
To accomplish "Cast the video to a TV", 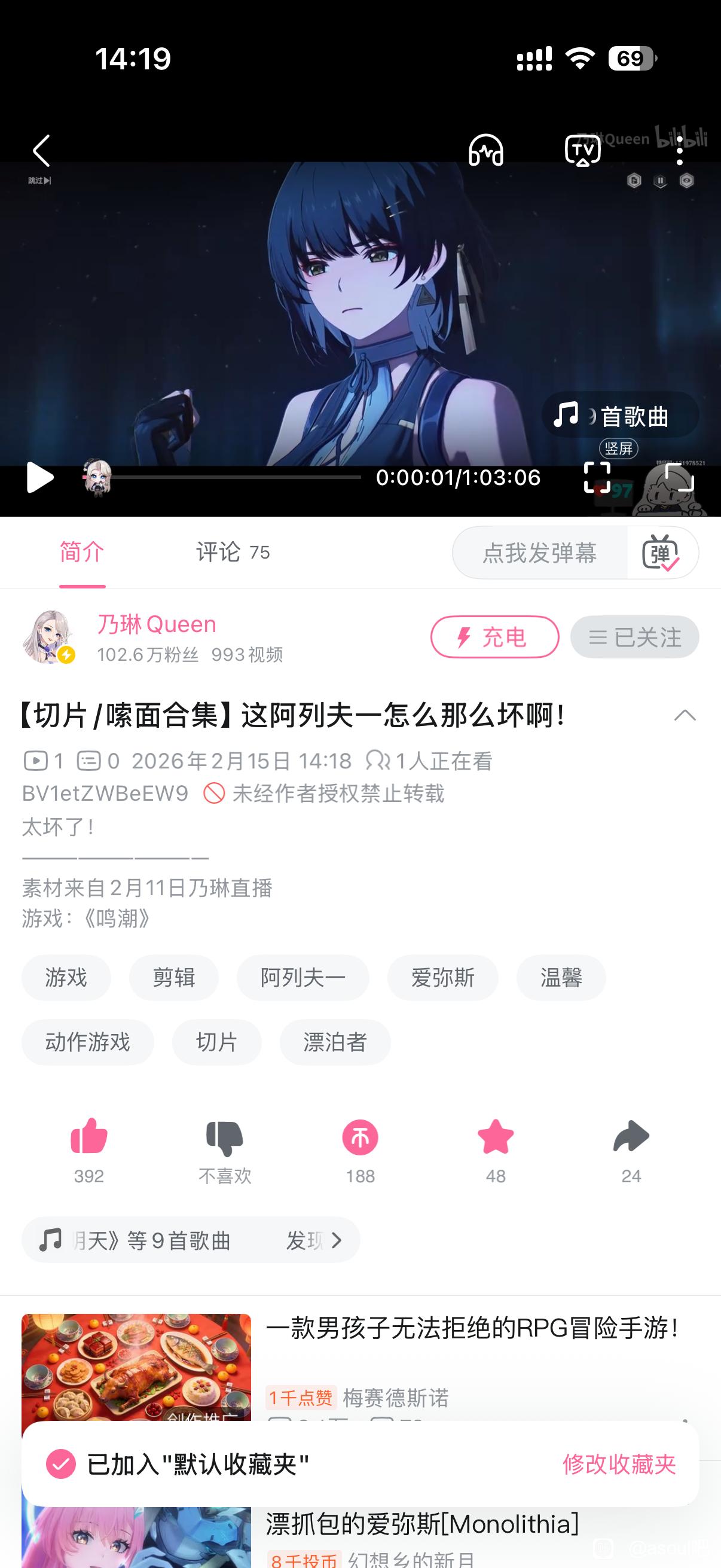I will pos(582,150).
